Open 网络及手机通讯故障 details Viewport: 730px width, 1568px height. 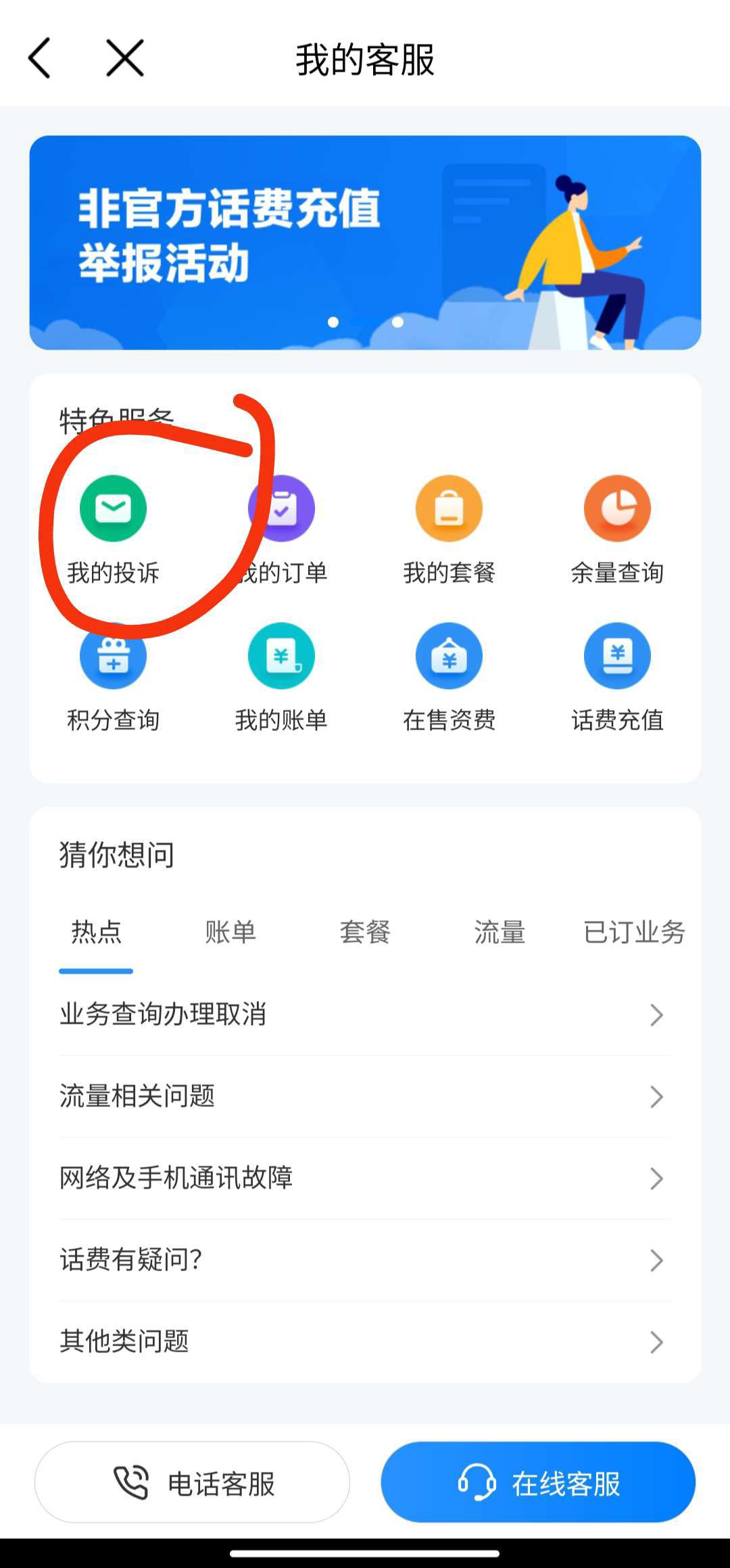coord(365,1179)
